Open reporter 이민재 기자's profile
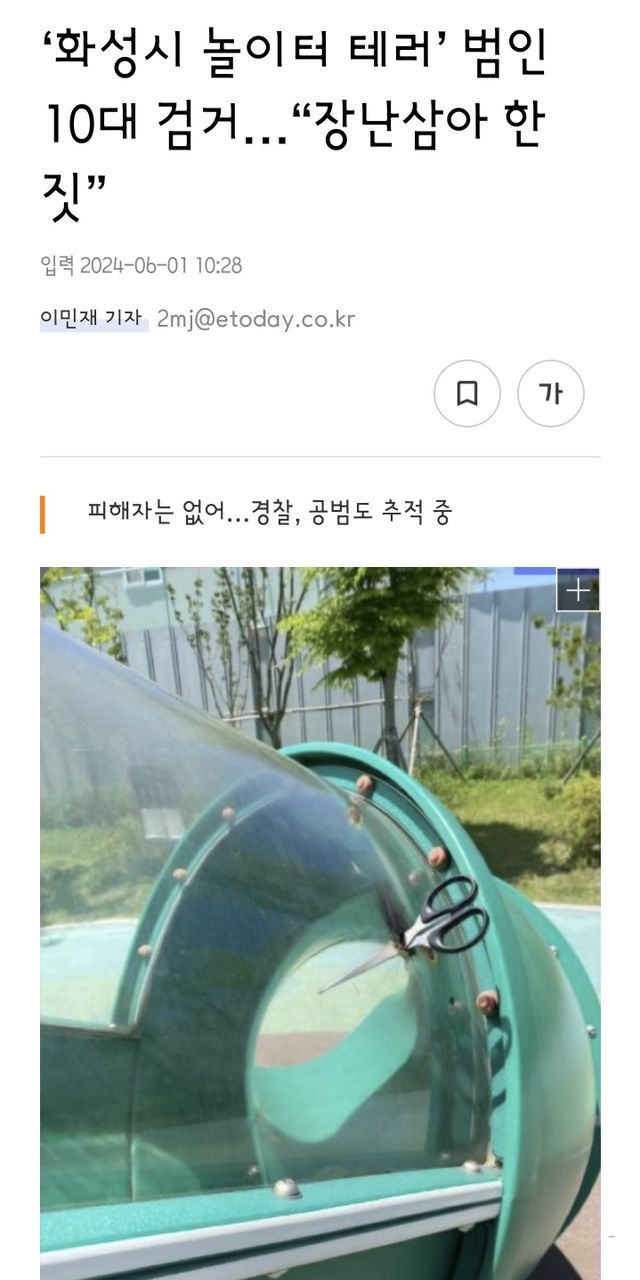Screen dimensions: 640x1280 pos(94,319)
